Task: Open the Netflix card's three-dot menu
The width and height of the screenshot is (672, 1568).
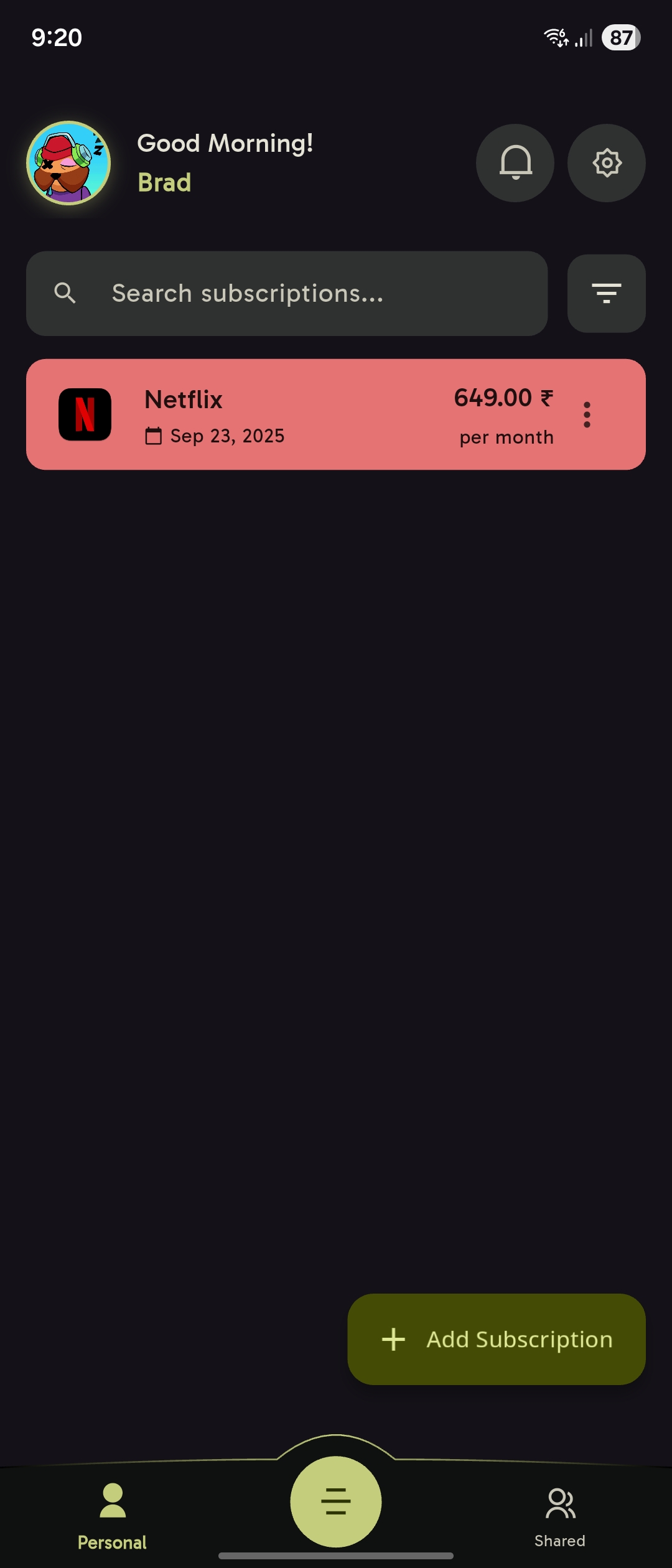Action: pos(587,414)
